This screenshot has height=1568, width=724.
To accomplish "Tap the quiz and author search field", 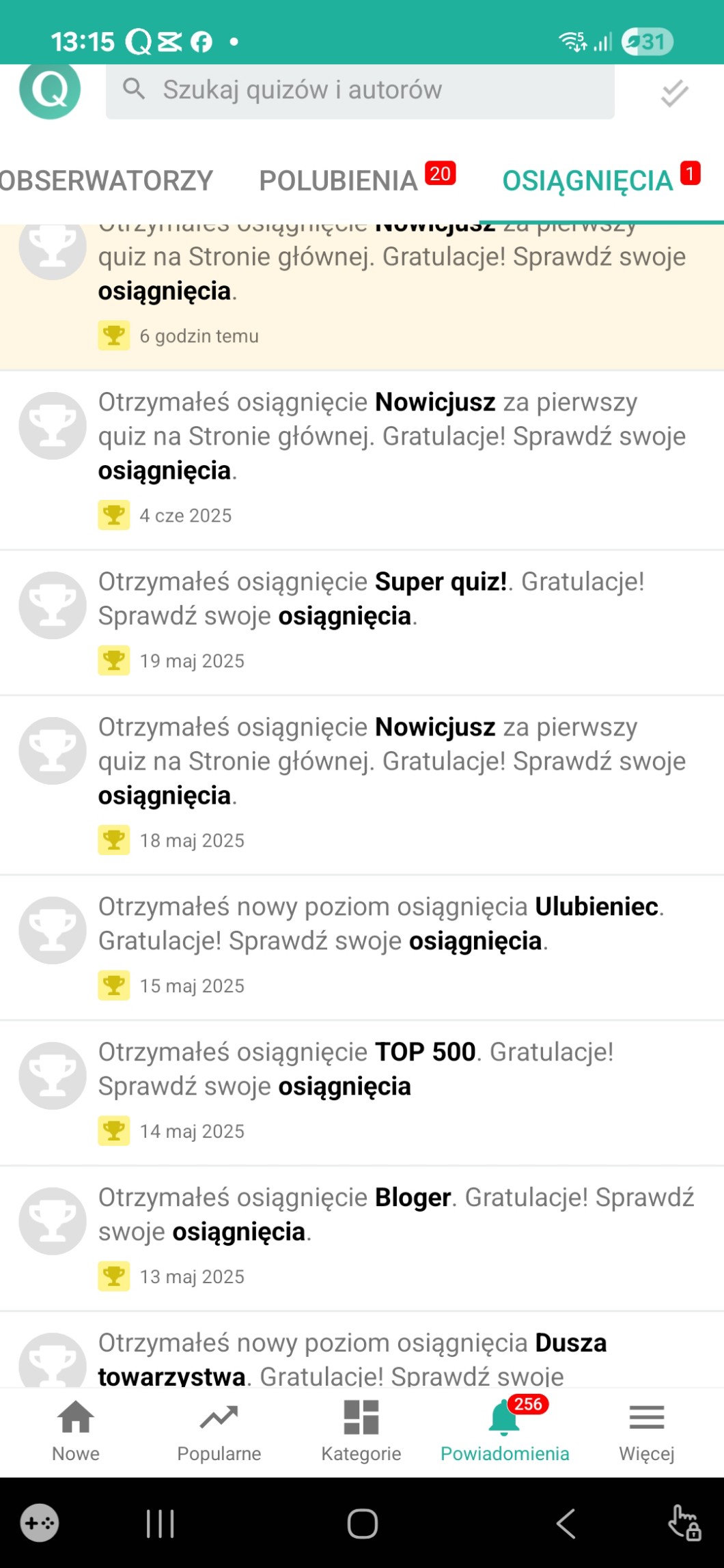I will click(x=360, y=90).
